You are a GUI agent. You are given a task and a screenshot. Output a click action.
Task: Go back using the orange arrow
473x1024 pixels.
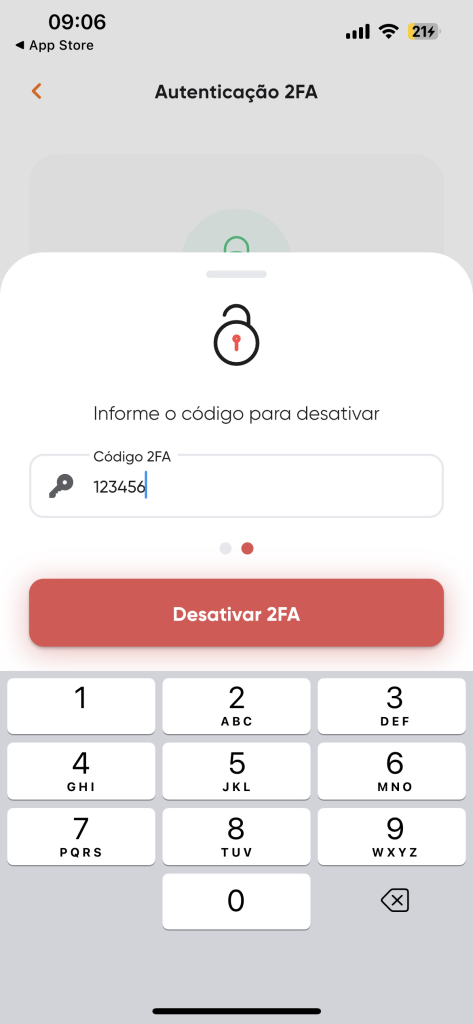(x=37, y=91)
